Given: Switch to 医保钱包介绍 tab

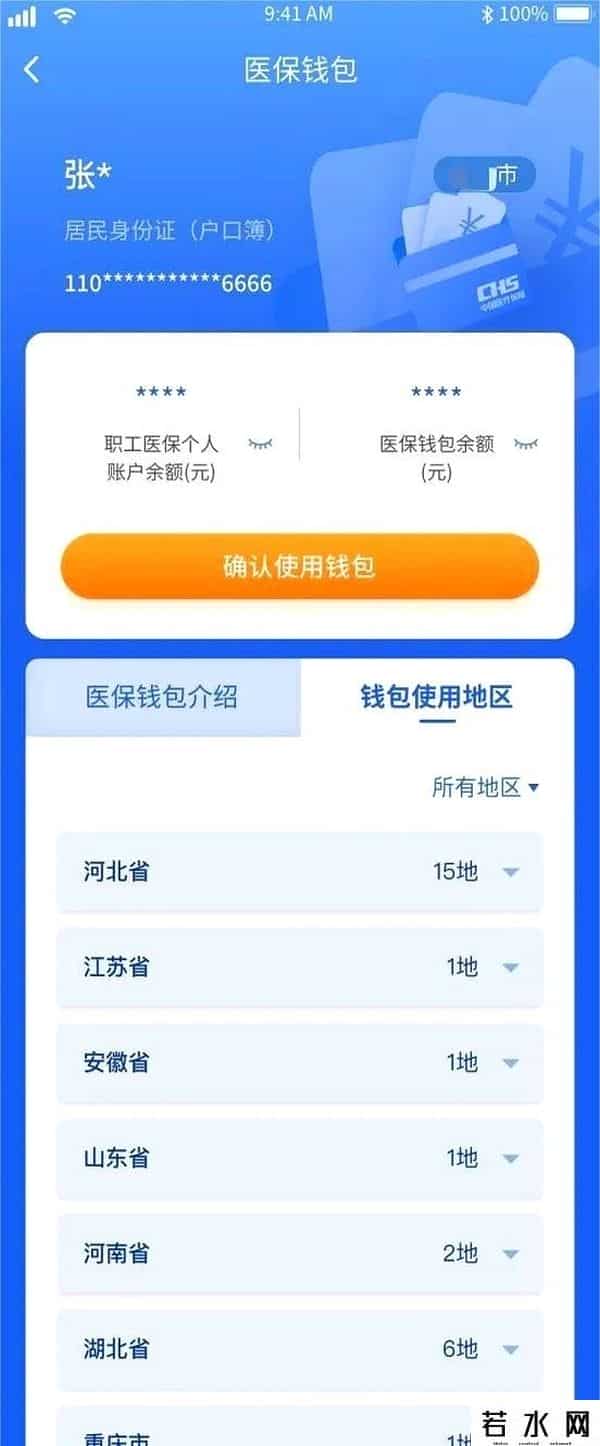Looking at the screenshot, I should point(162,697).
